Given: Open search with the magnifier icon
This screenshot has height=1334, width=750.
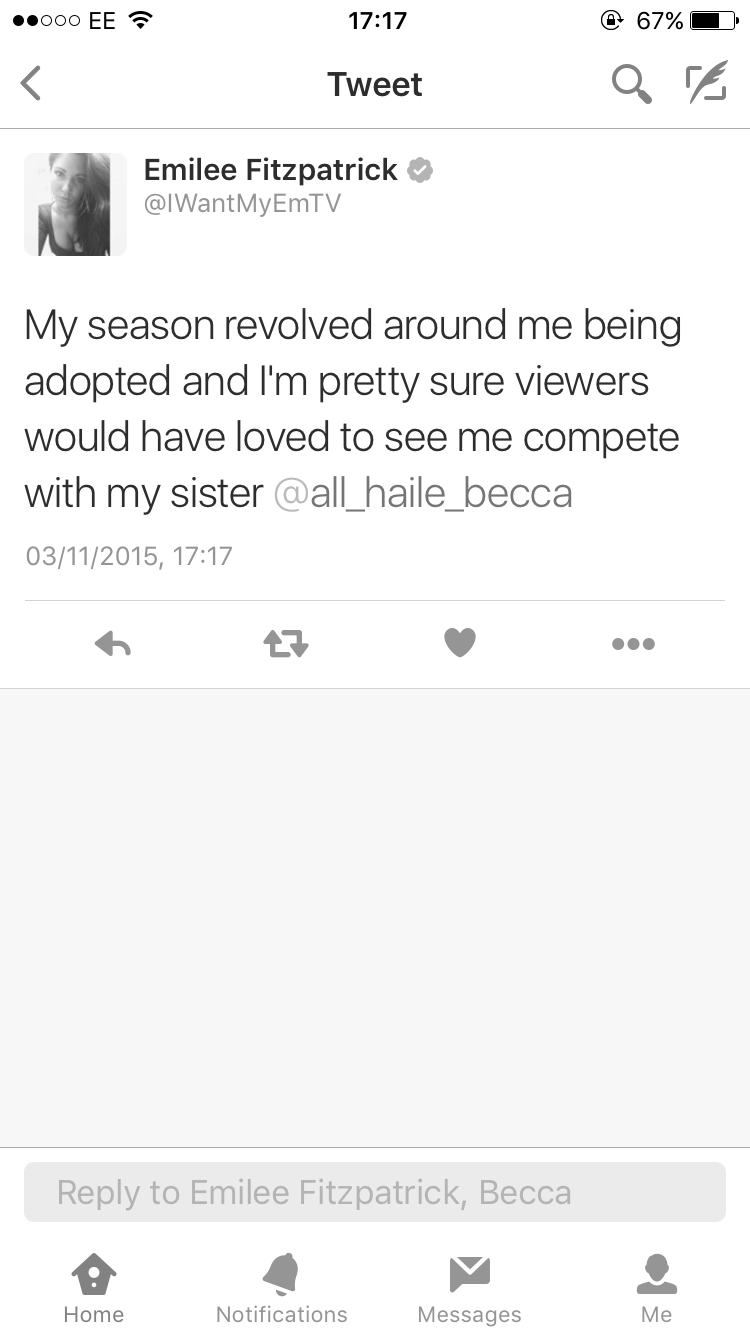Looking at the screenshot, I should pyautogui.click(x=632, y=84).
